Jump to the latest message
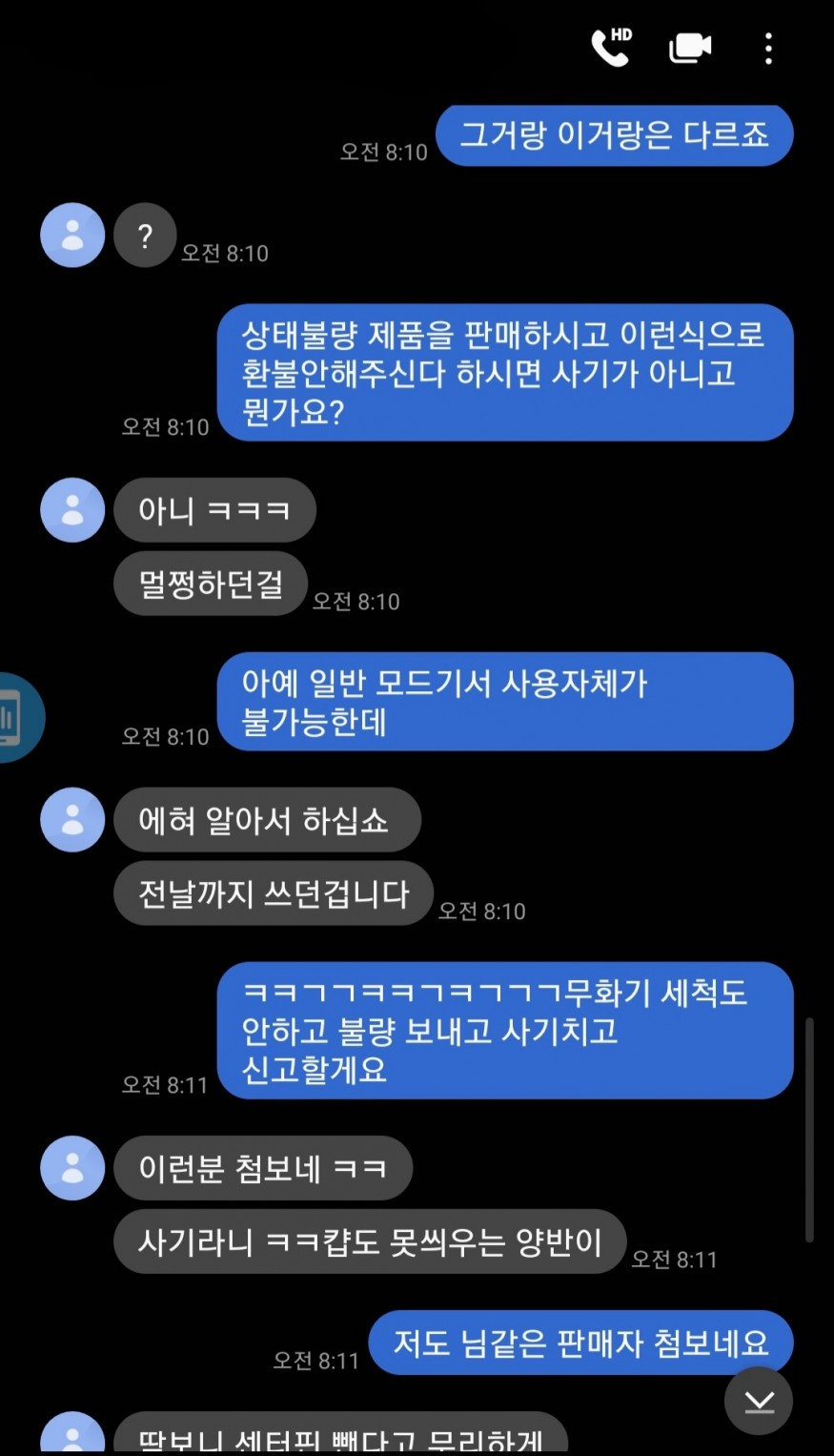 [759, 1401]
